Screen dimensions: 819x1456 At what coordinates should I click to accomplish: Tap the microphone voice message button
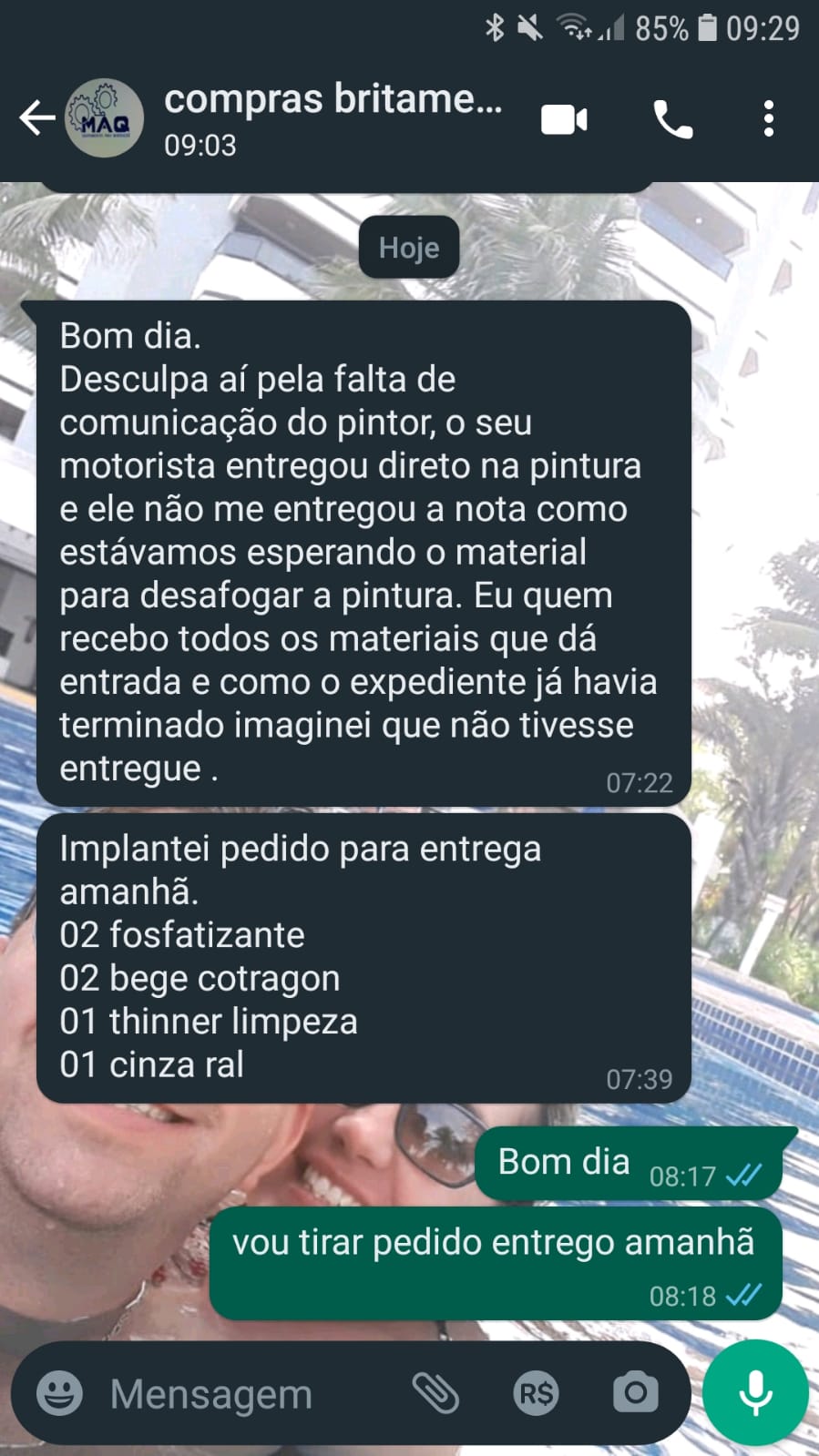coord(755,1392)
